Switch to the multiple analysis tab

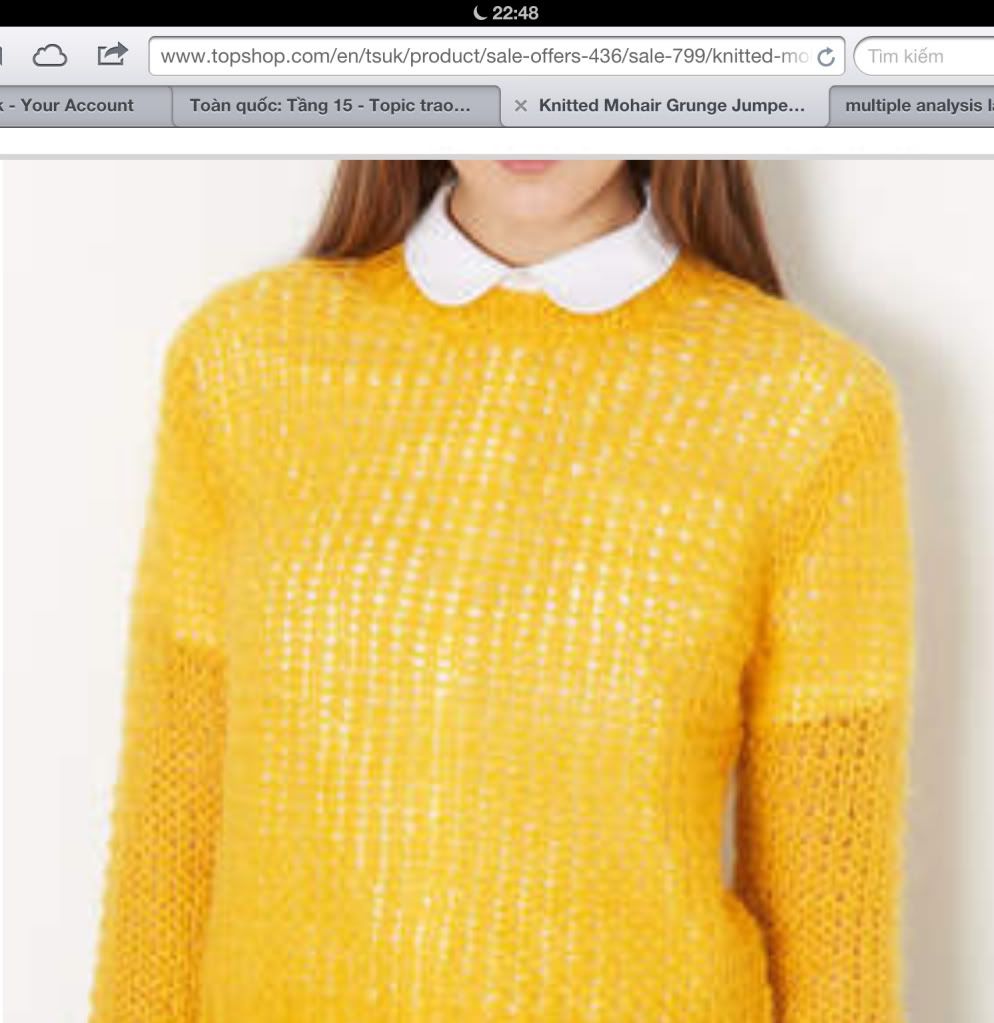point(915,105)
